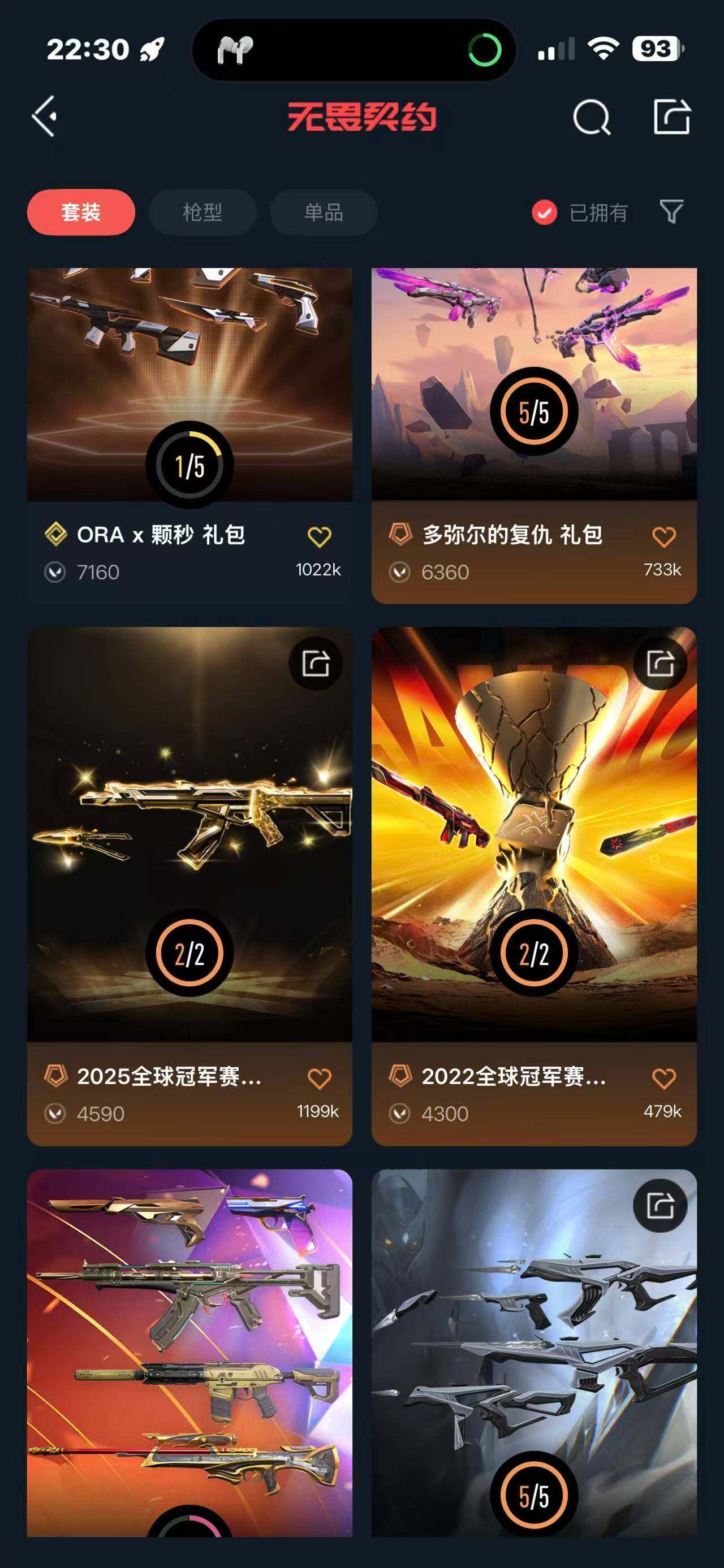Screen dimensions: 724x1568
Task: Go back using the top-left arrow
Action: point(45,116)
